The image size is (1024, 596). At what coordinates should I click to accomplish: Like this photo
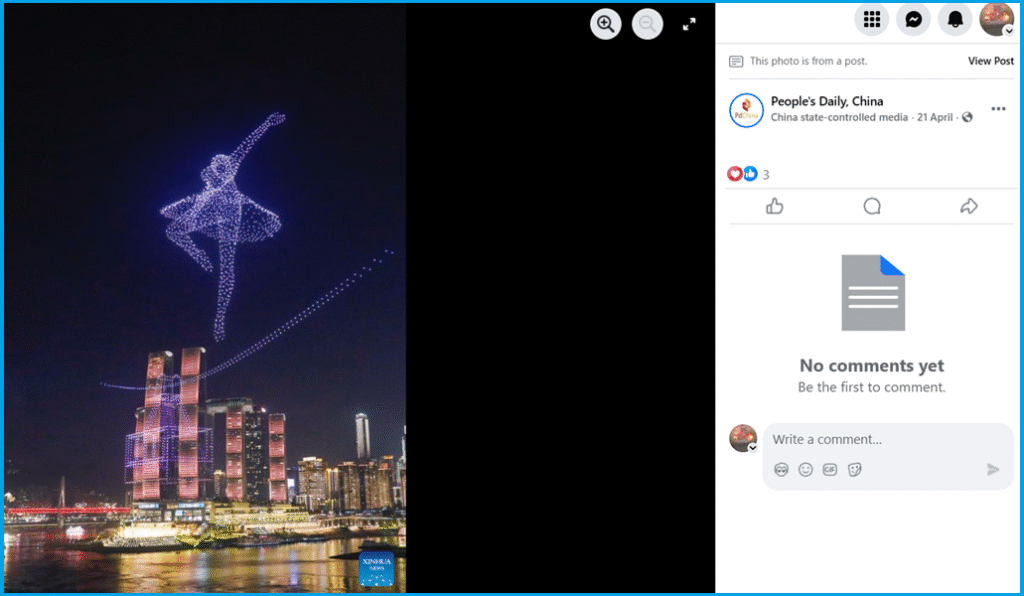[775, 206]
